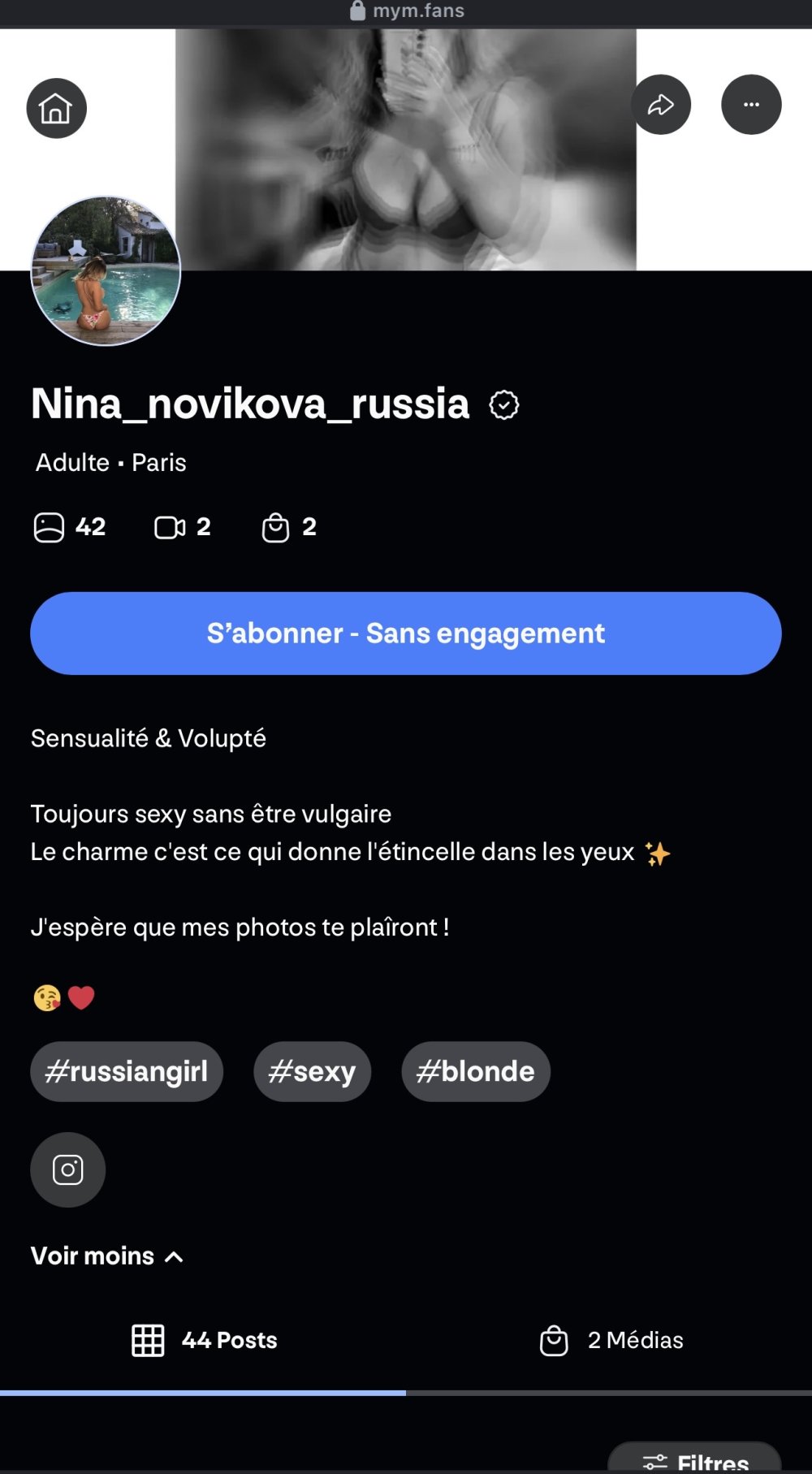Select the #blonde hashtag chip
812x1474 pixels.
coord(476,1071)
